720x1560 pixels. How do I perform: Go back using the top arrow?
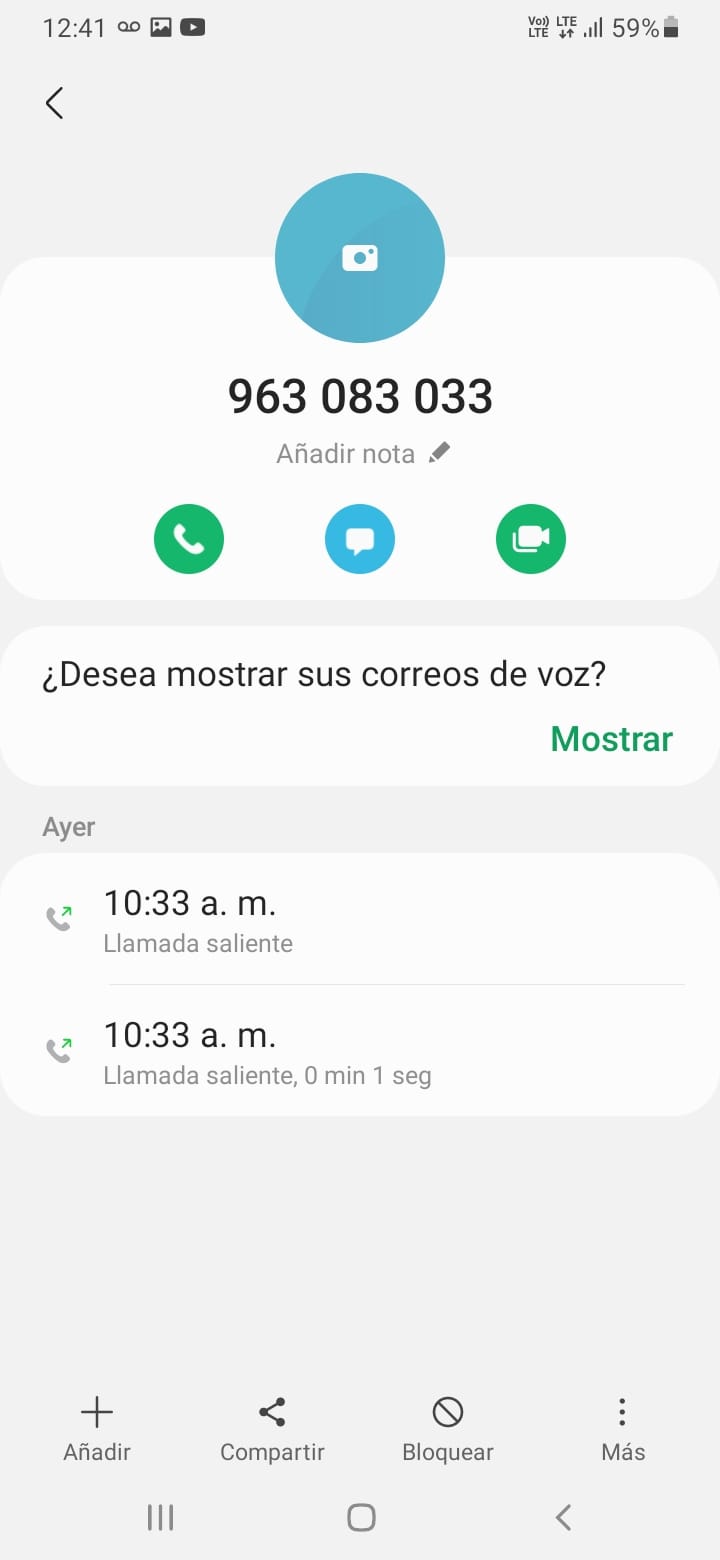tap(55, 103)
